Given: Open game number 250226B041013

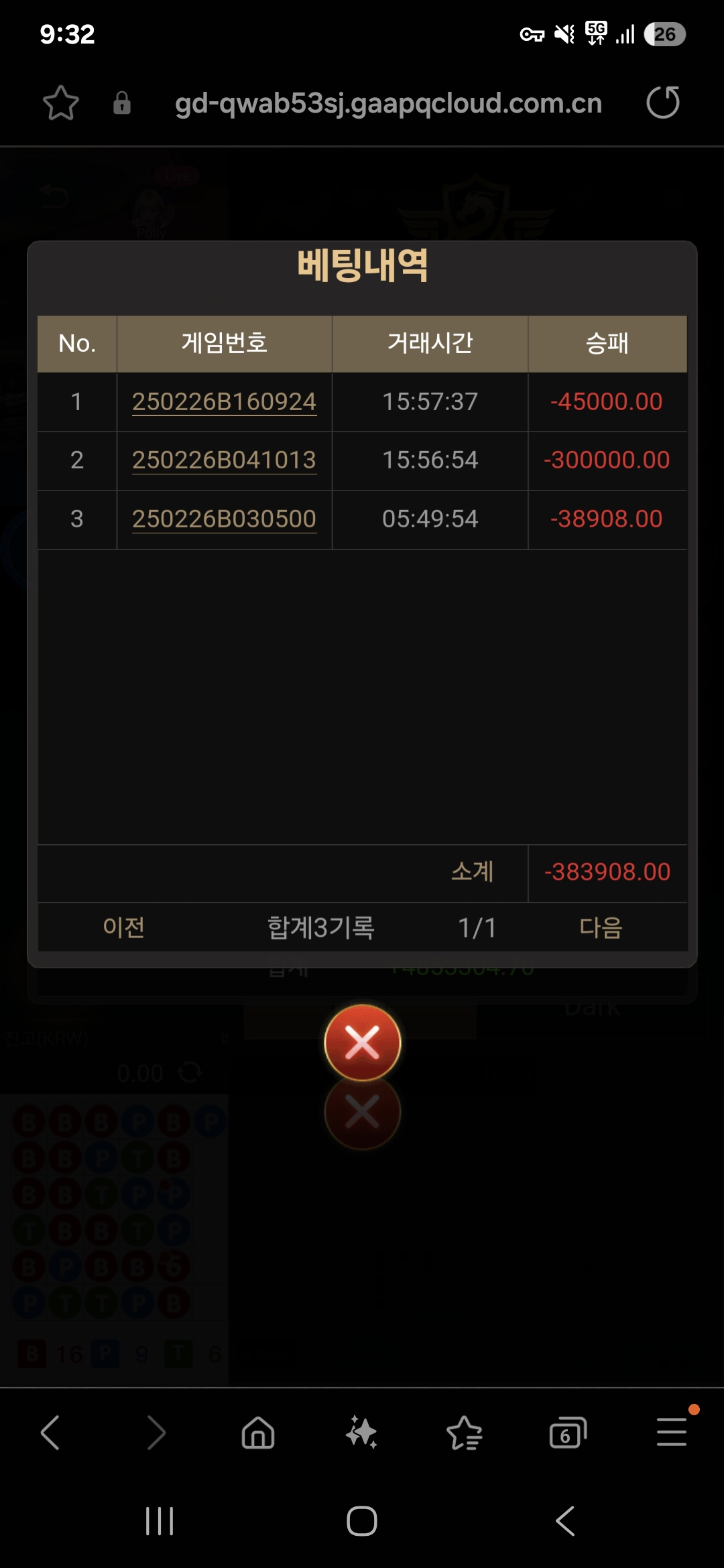Looking at the screenshot, I should tap(224, 460).
